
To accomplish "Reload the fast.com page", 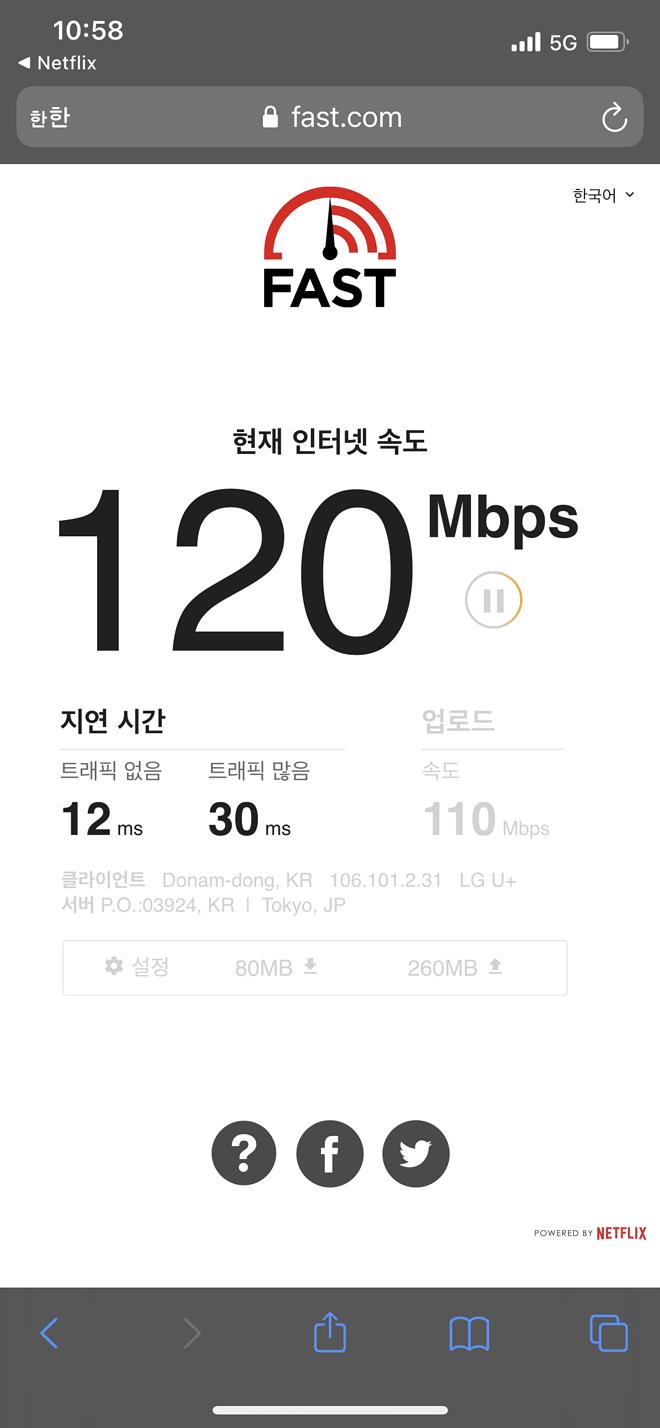I will pyautogui.click(x=614, y=118).
